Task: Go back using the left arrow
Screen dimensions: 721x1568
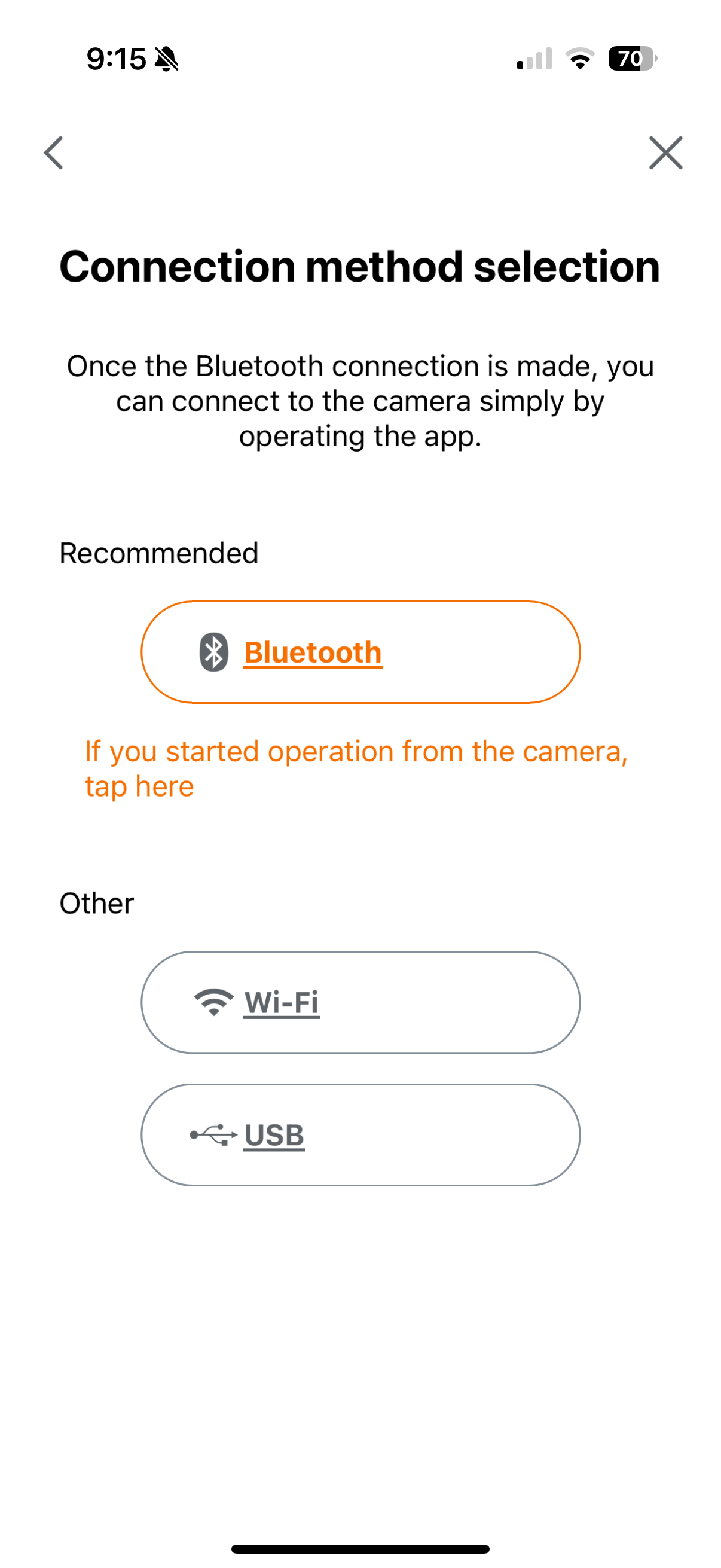Action: [x=54, y=152]
